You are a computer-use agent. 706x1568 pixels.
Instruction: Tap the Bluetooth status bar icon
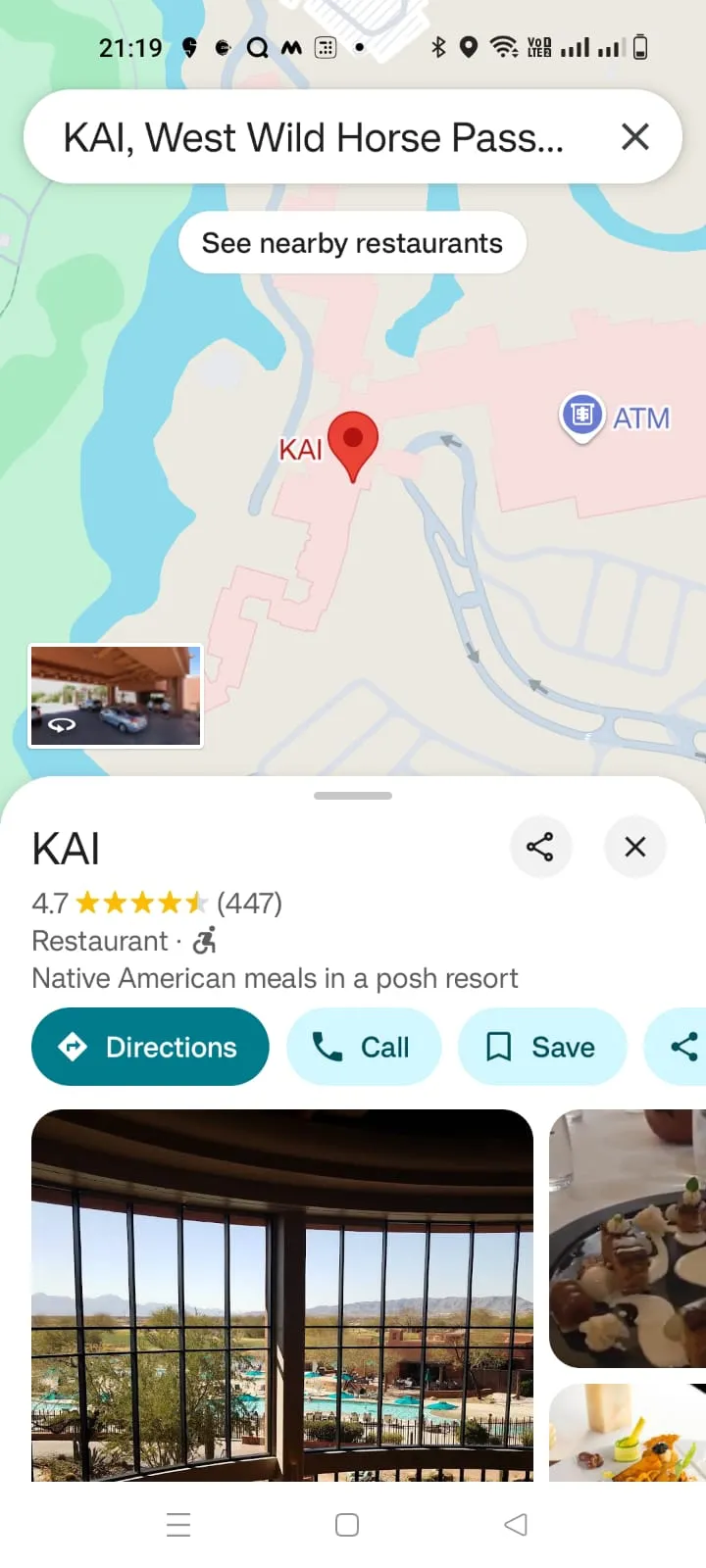pyautogui.click(x=438, y=45)
